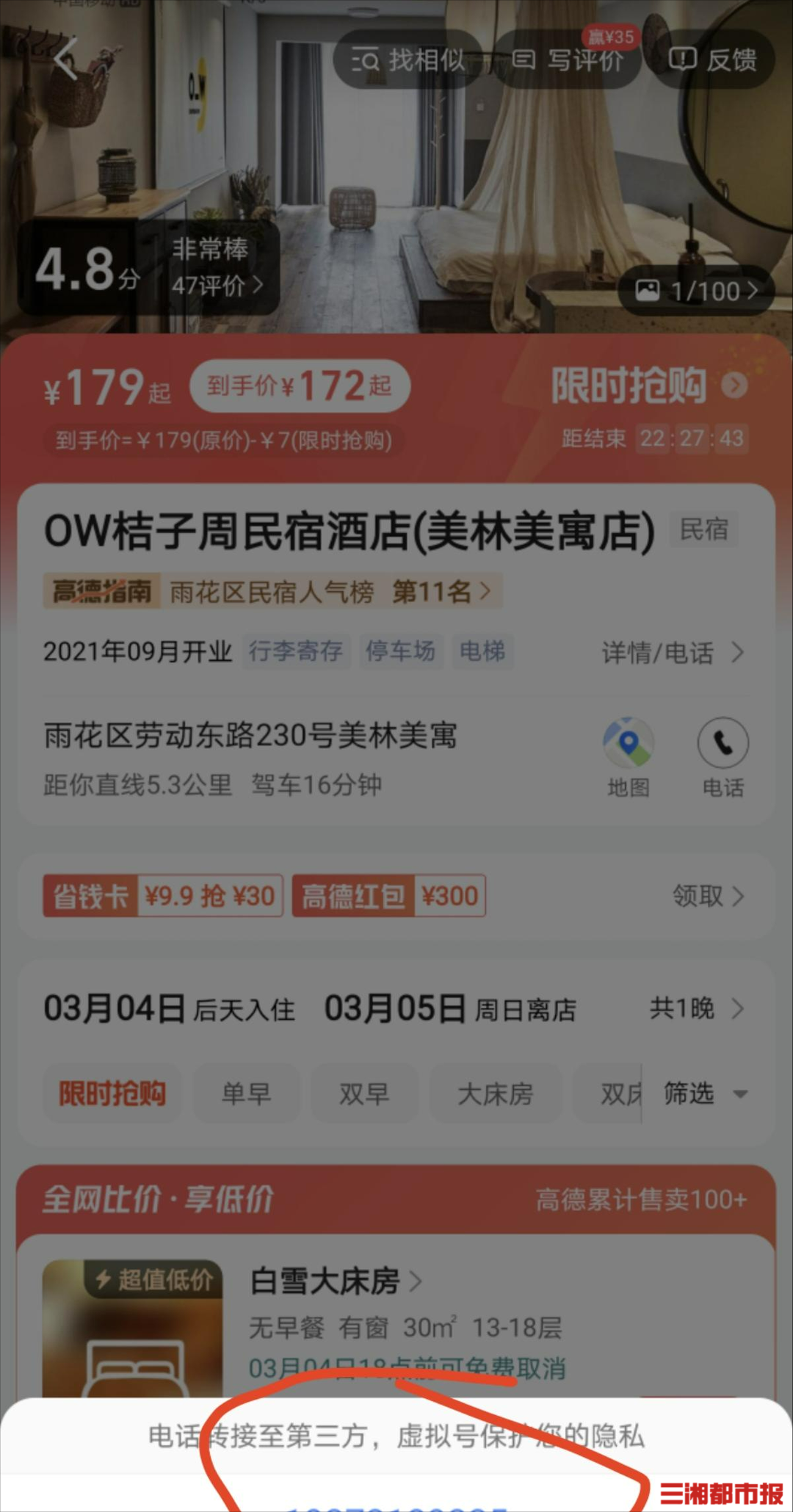
Task: Select the 单早 filter chip
Action: 246,1093
